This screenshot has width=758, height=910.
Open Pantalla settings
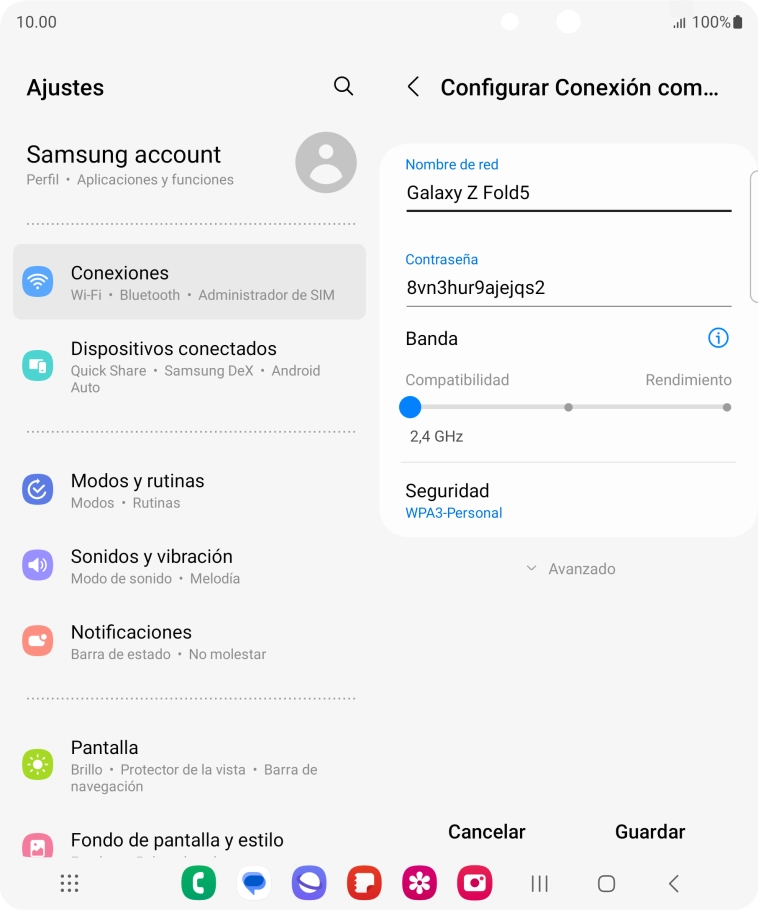190,765
